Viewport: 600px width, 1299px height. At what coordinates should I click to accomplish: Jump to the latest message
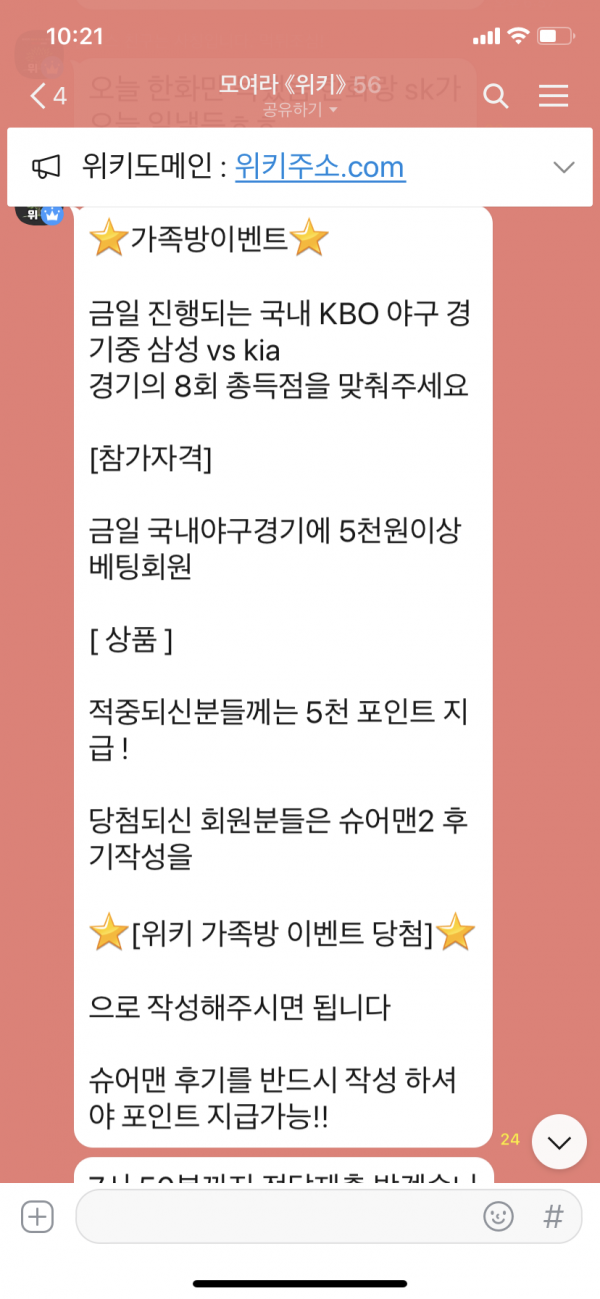[558, 1142]
